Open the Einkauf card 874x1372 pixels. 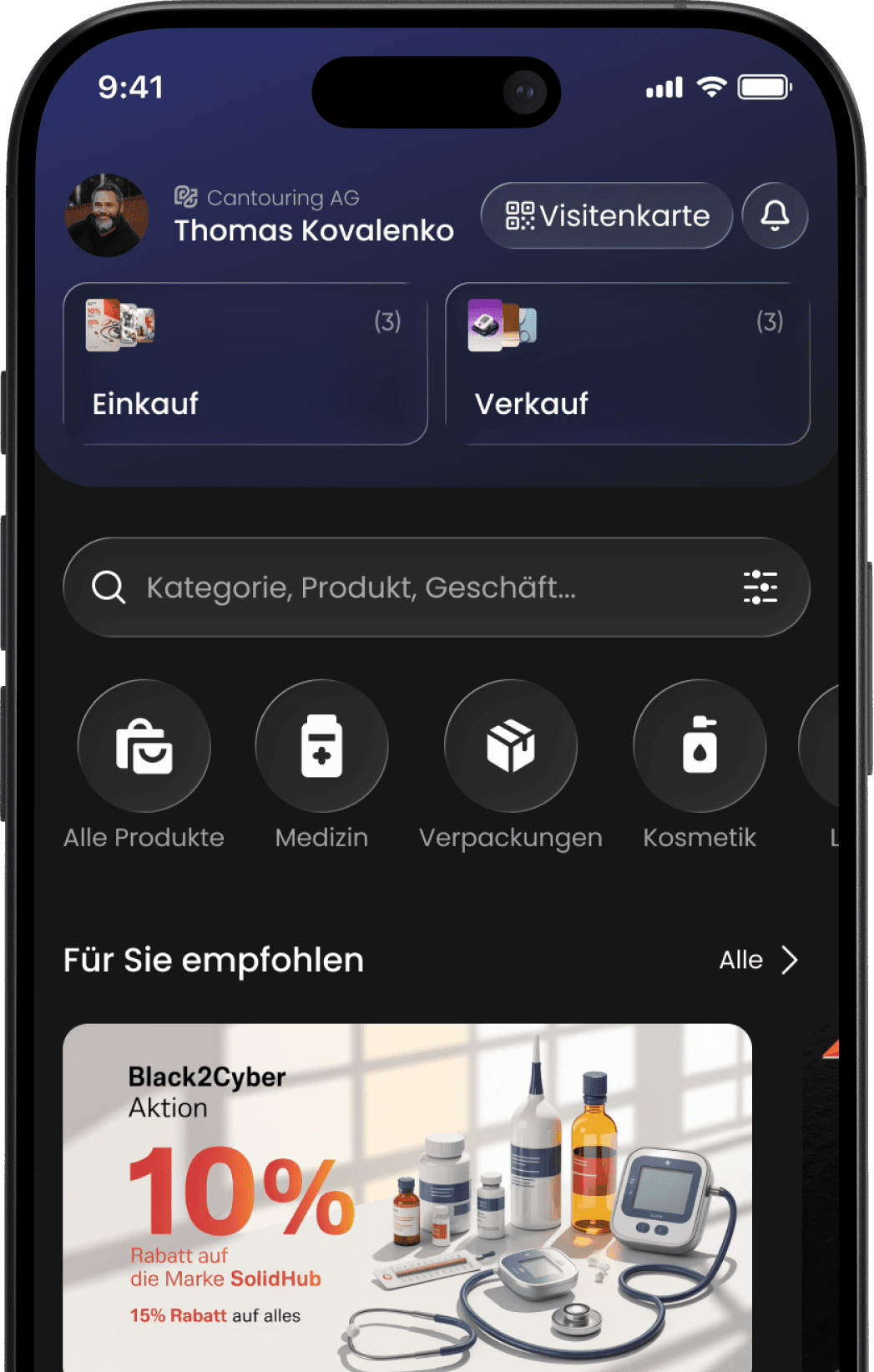pyautogui.click(x=245, y=364)
